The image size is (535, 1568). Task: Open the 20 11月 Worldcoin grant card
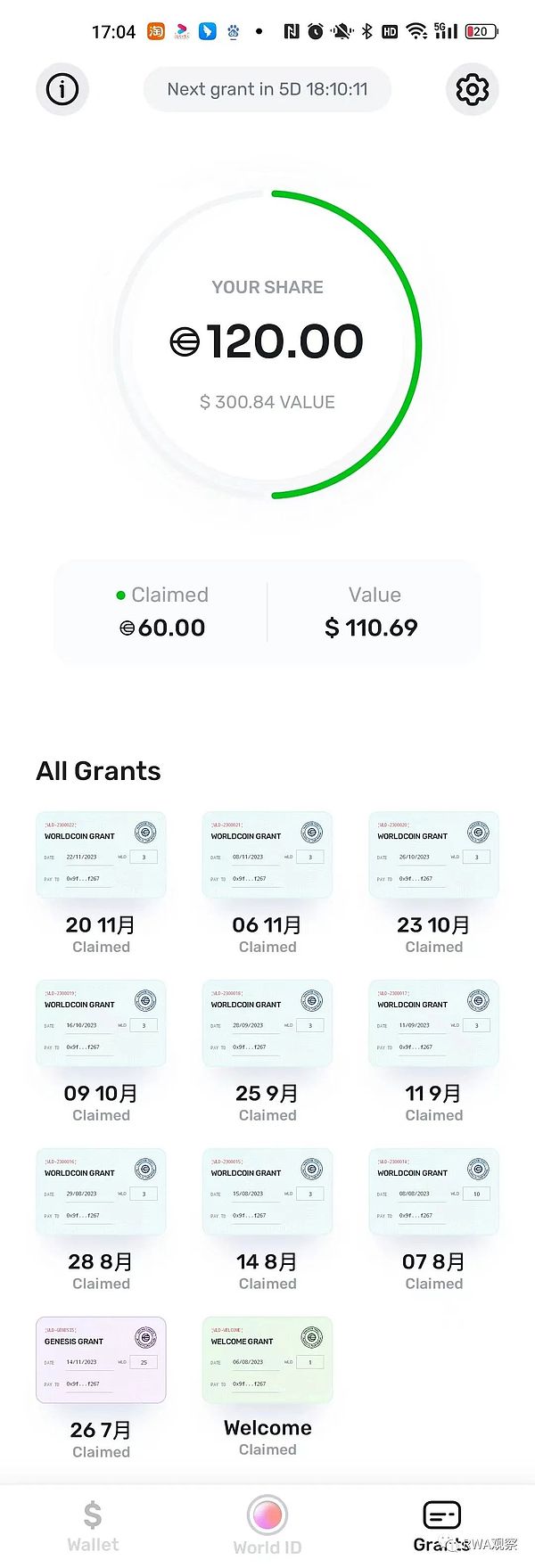tap(101, 855)
